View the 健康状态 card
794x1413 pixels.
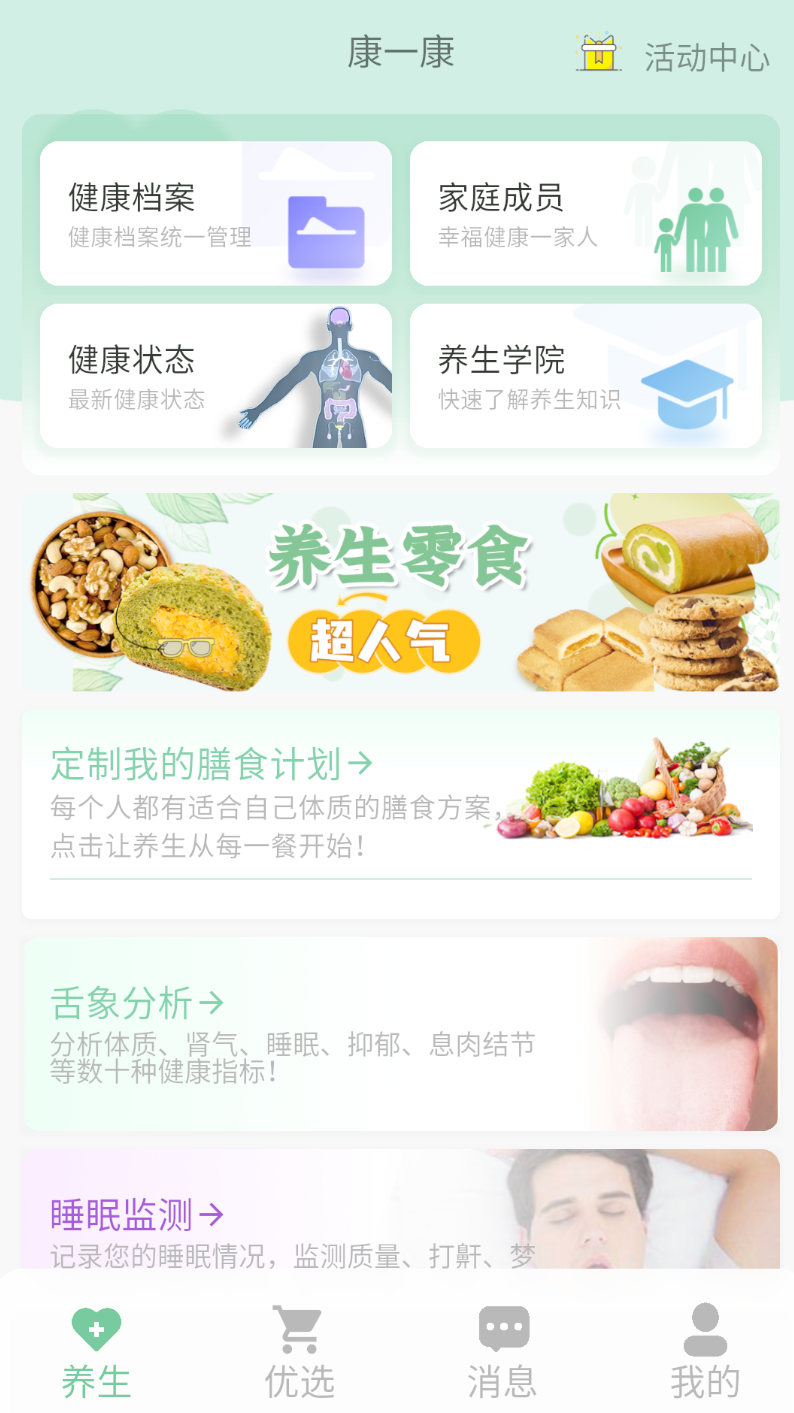[215, 376]
